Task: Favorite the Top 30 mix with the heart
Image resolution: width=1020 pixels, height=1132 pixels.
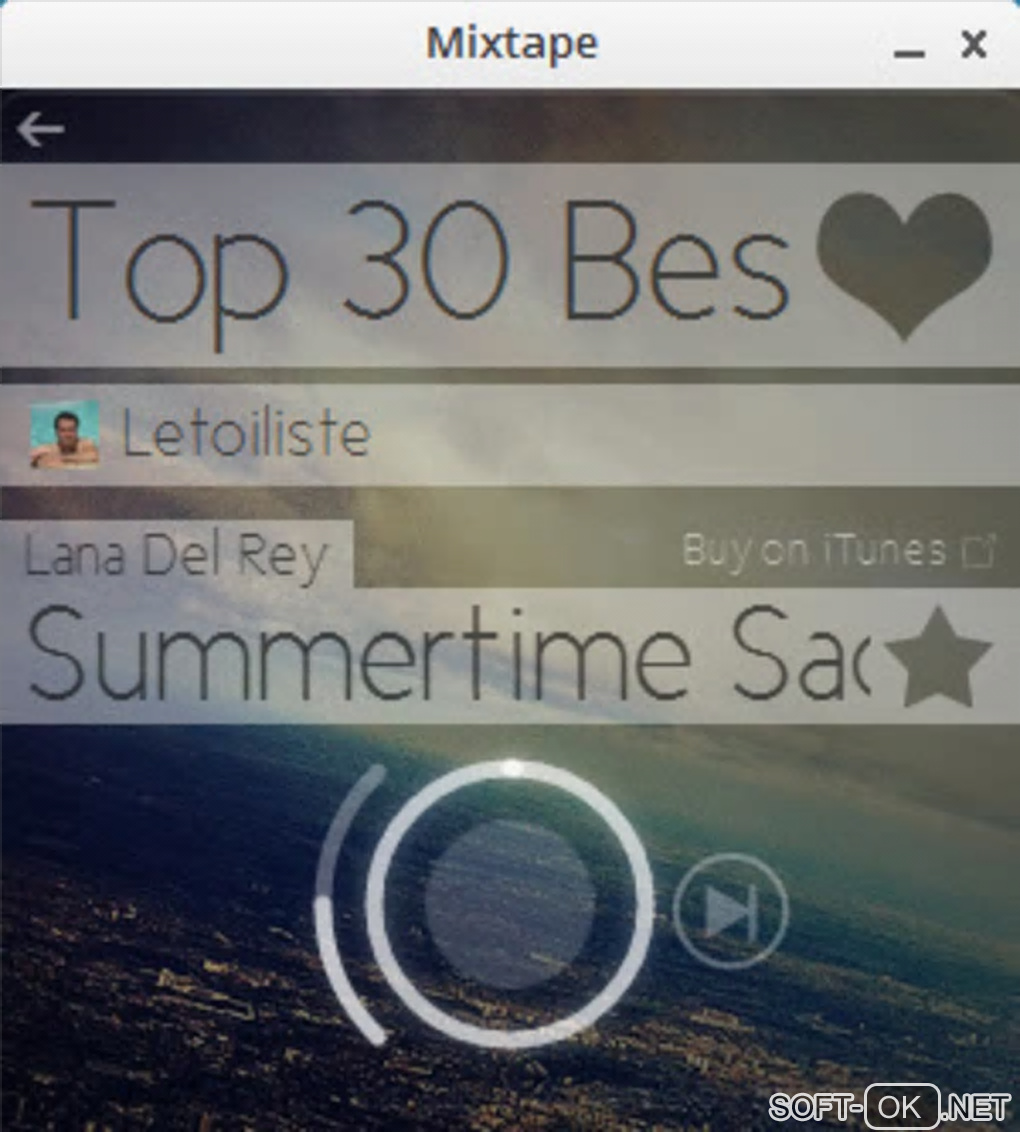Action: coord(904,264)
